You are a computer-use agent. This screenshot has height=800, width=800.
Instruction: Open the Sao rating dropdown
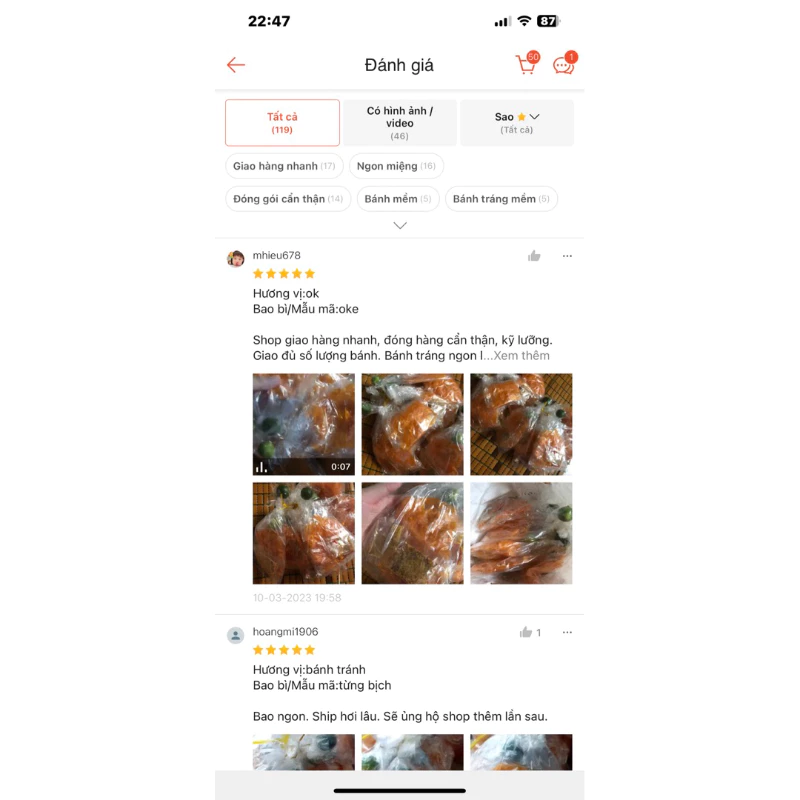coord(517,123)
